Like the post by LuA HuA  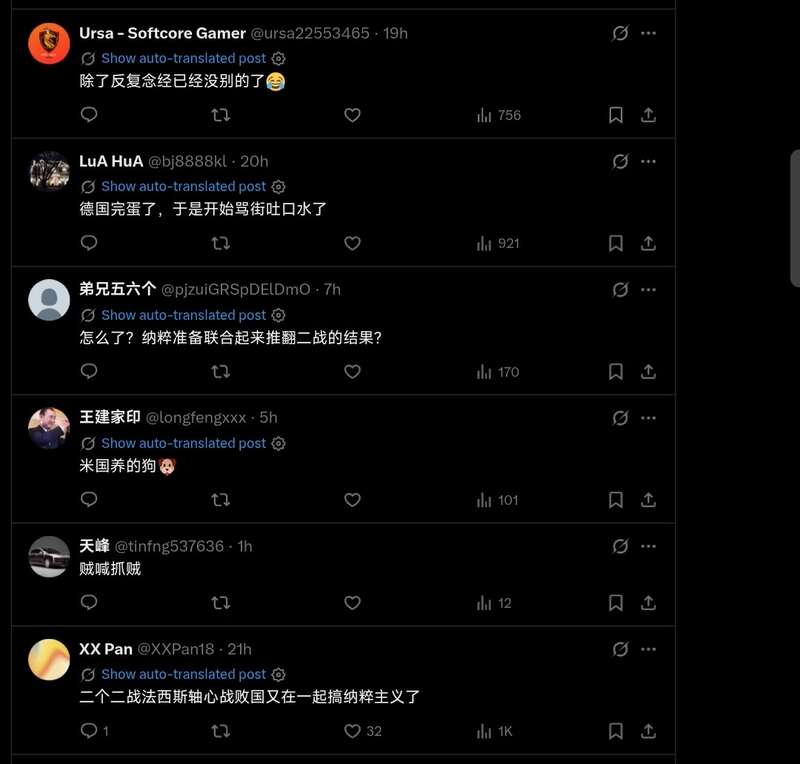tap(352, 243)
